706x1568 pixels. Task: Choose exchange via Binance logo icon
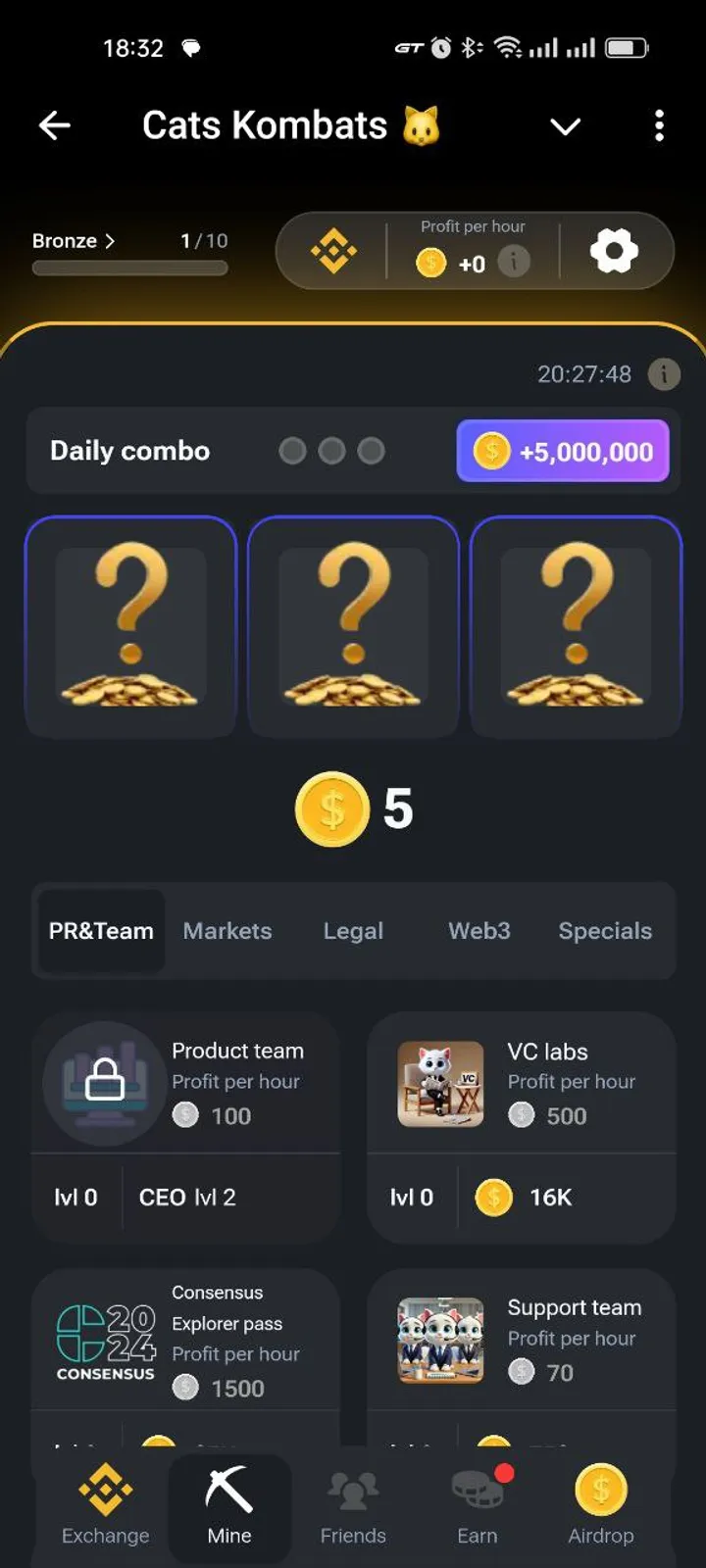click(333, 252)
